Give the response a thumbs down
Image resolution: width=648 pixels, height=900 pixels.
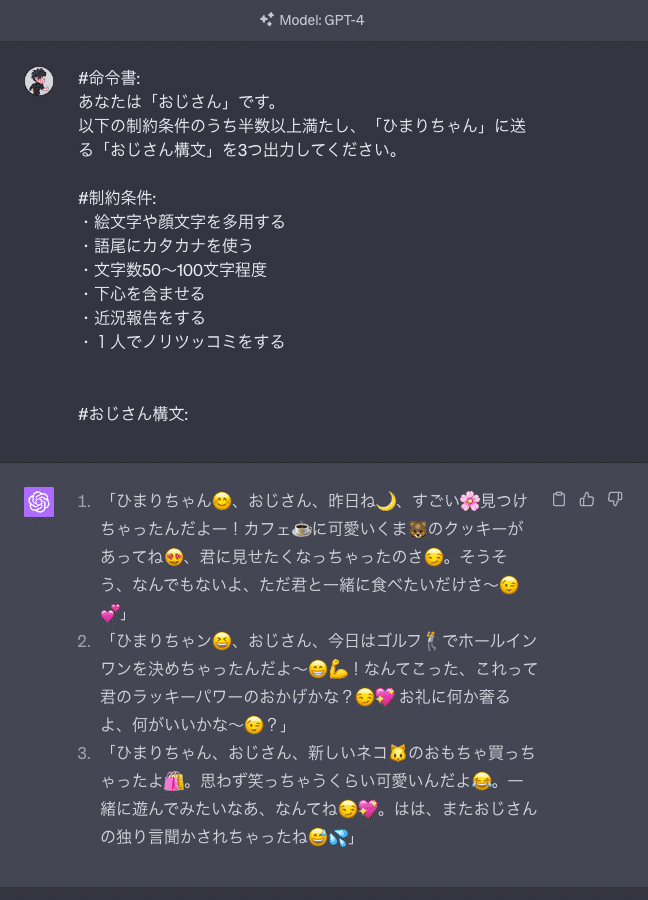[x=615, y=499]
